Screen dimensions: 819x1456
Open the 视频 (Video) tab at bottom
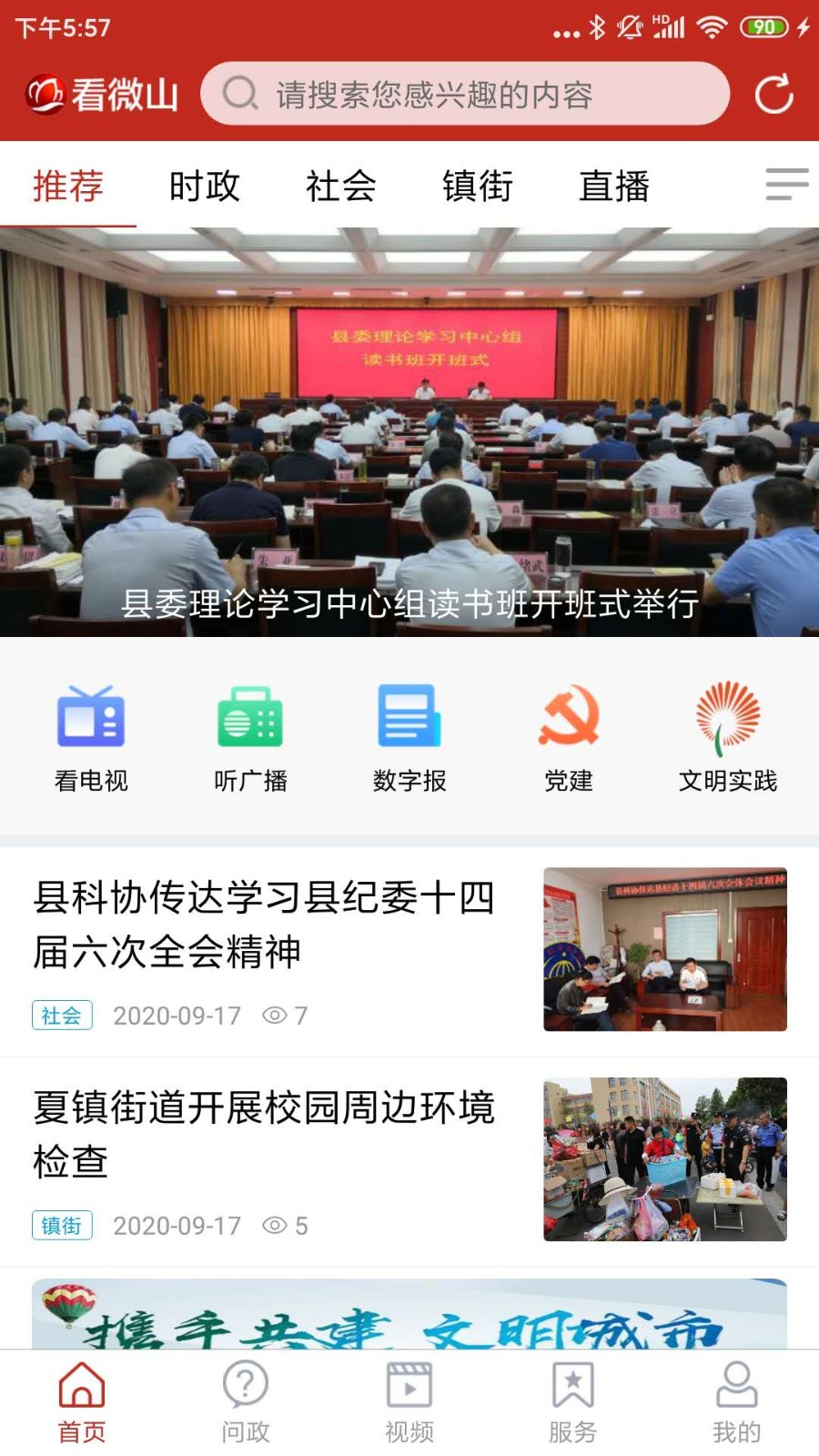(x=409, y=1401)
